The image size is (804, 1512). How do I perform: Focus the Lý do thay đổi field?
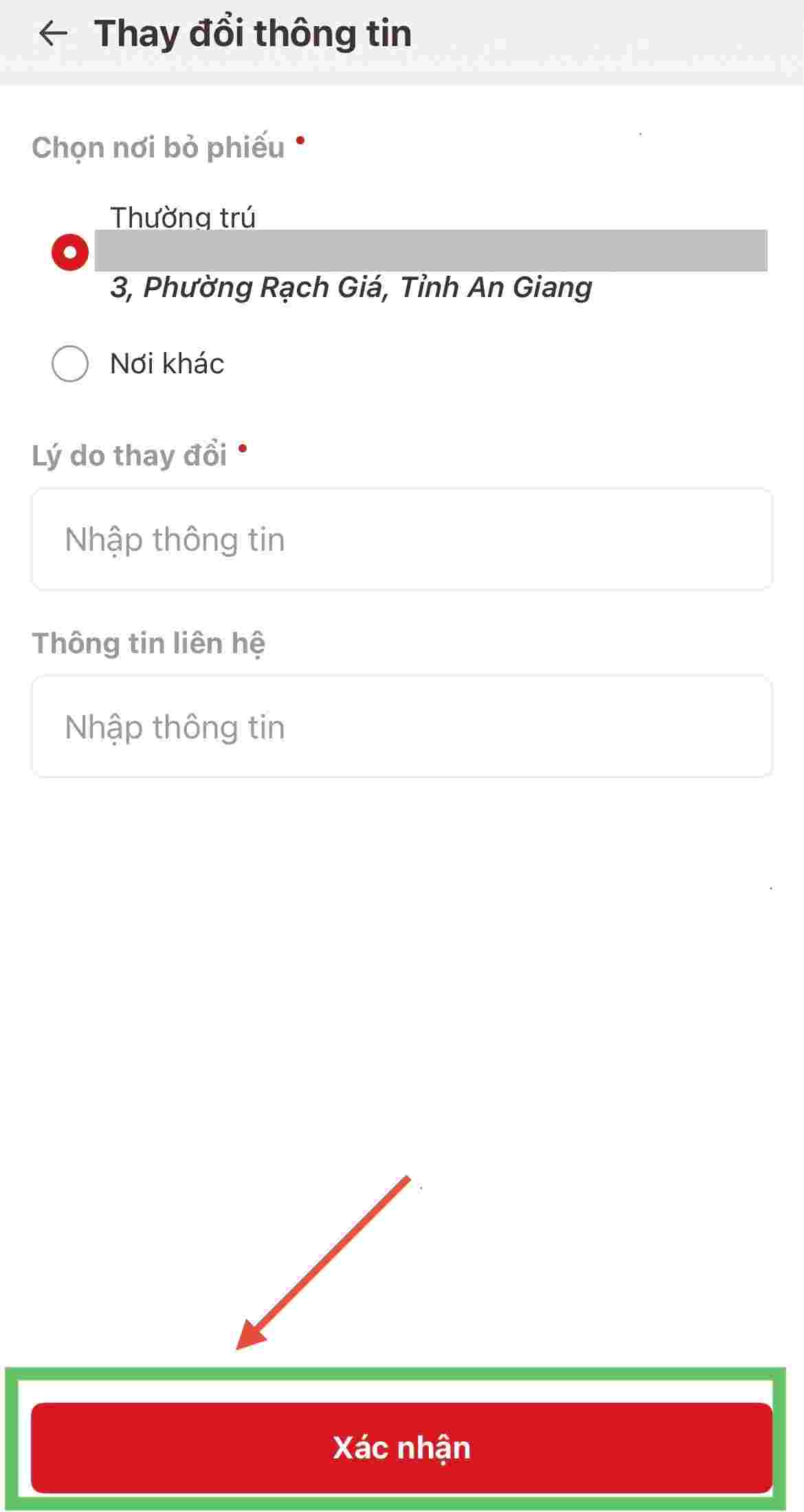[402, 539]
